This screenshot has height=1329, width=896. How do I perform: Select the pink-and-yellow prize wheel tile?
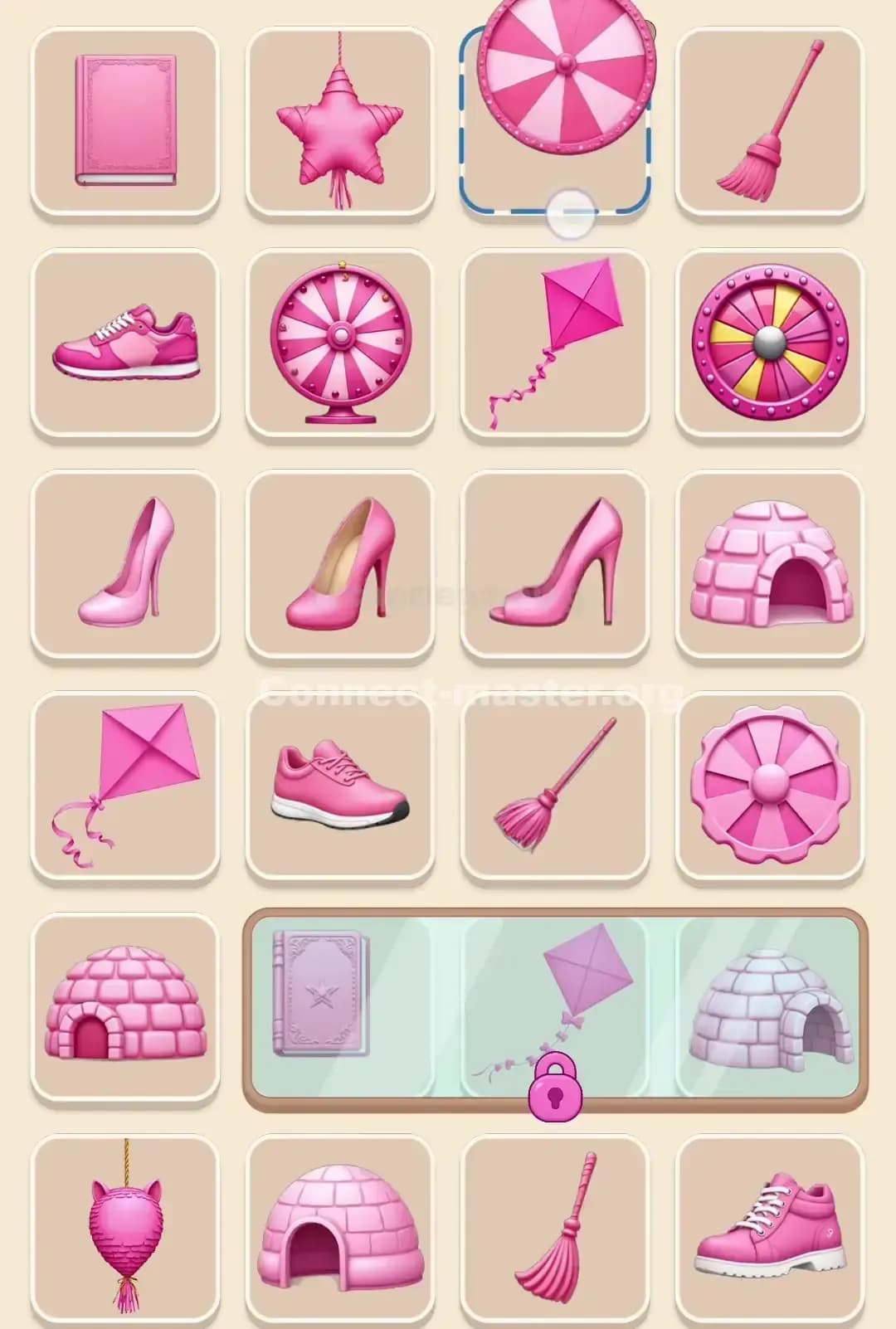tap(772, 343)
